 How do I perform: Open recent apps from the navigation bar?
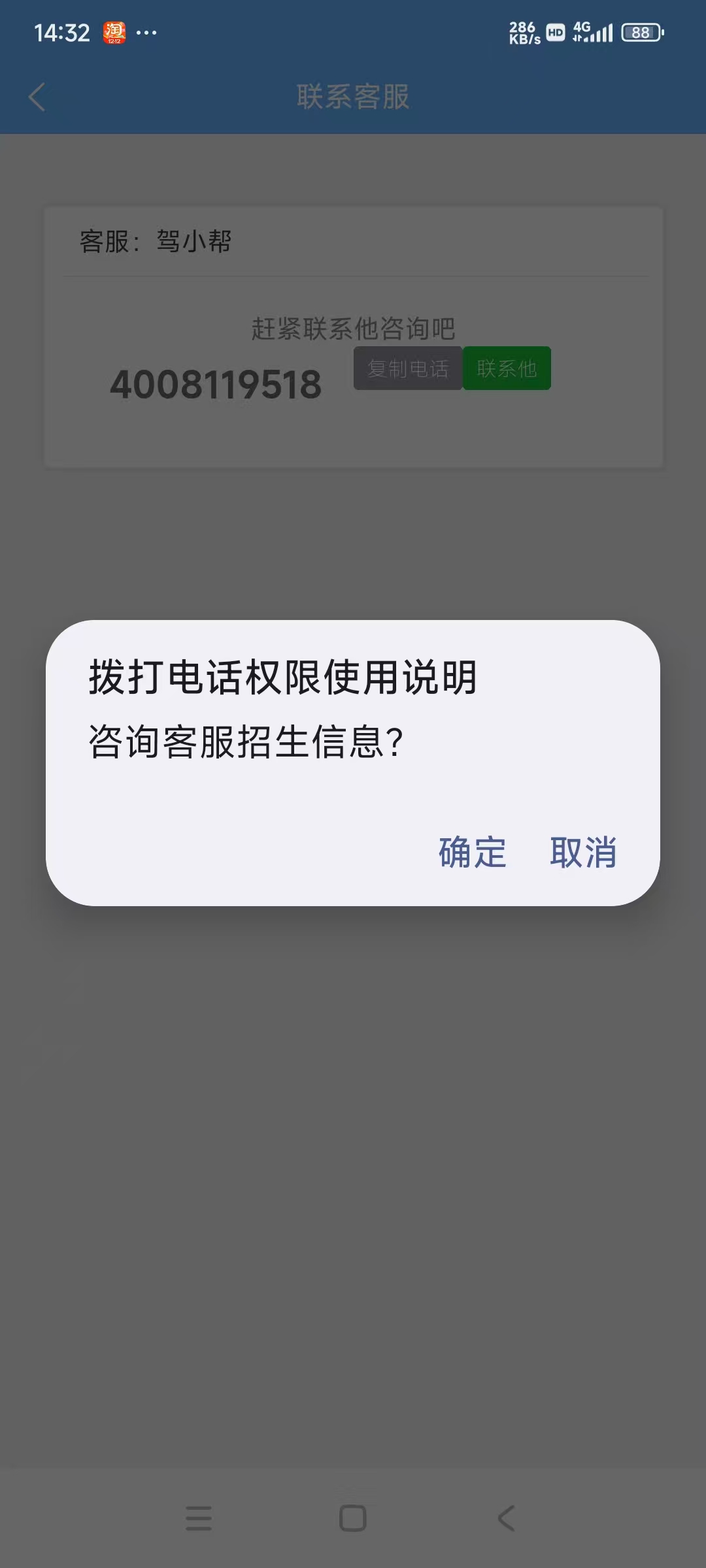click(199, 1518)
